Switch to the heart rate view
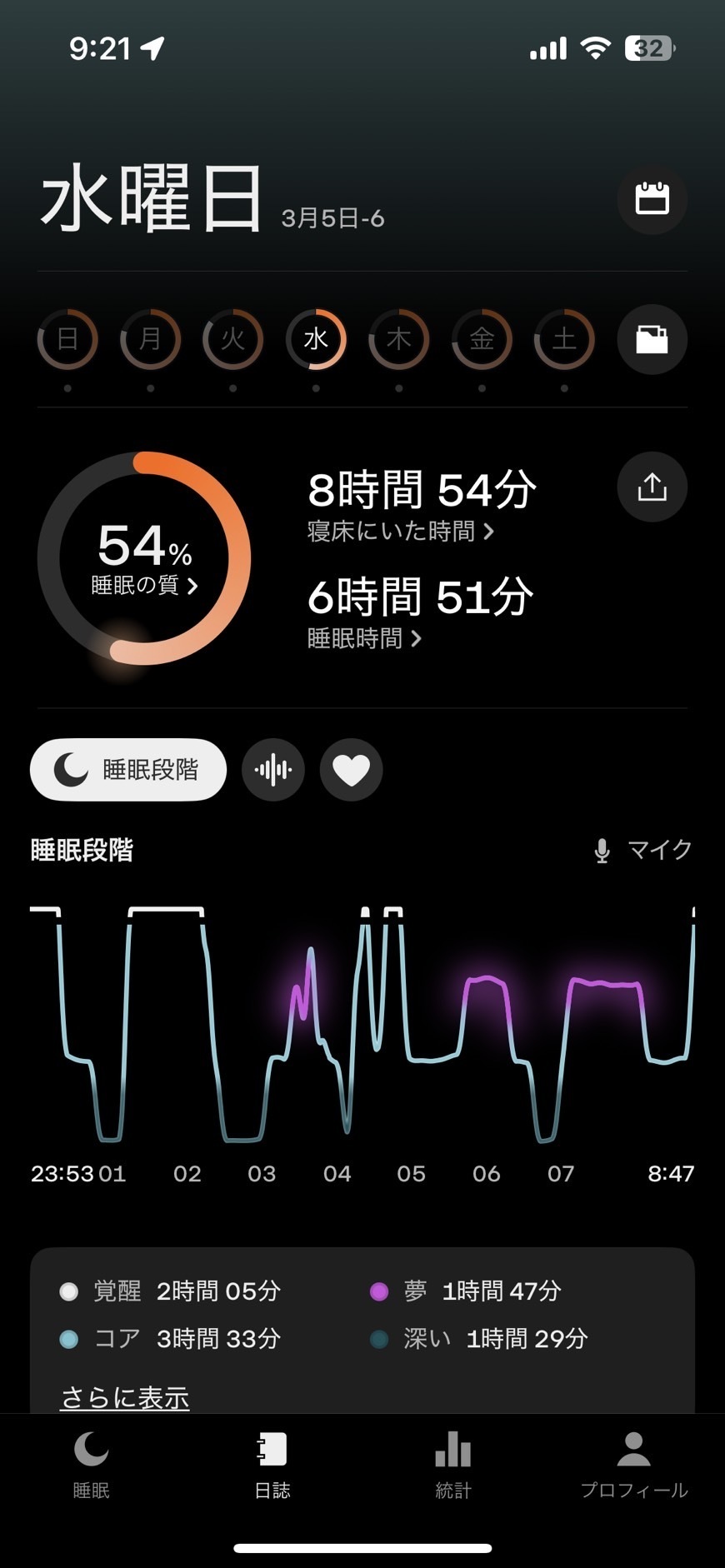 [351, 769]
